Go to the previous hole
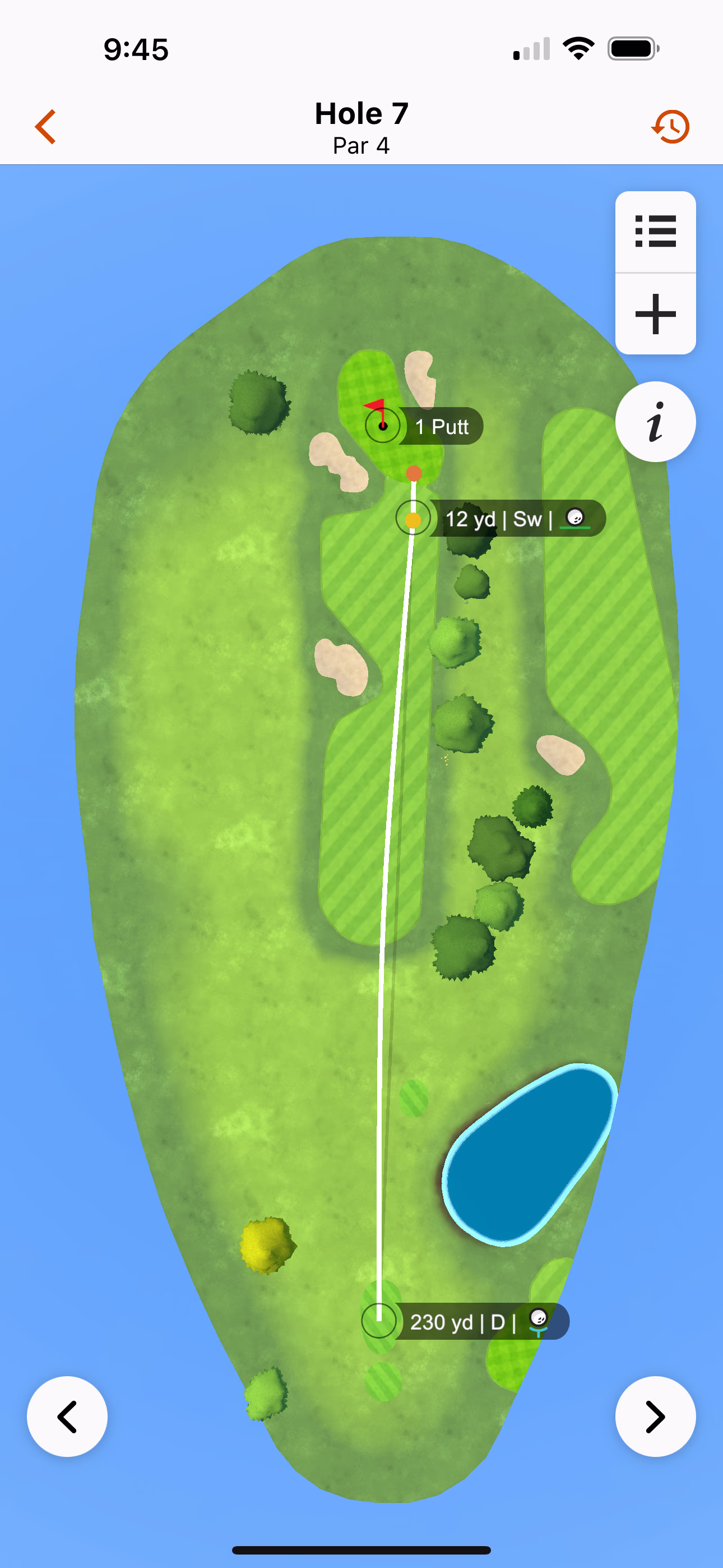 click(x=67, y=1417)
